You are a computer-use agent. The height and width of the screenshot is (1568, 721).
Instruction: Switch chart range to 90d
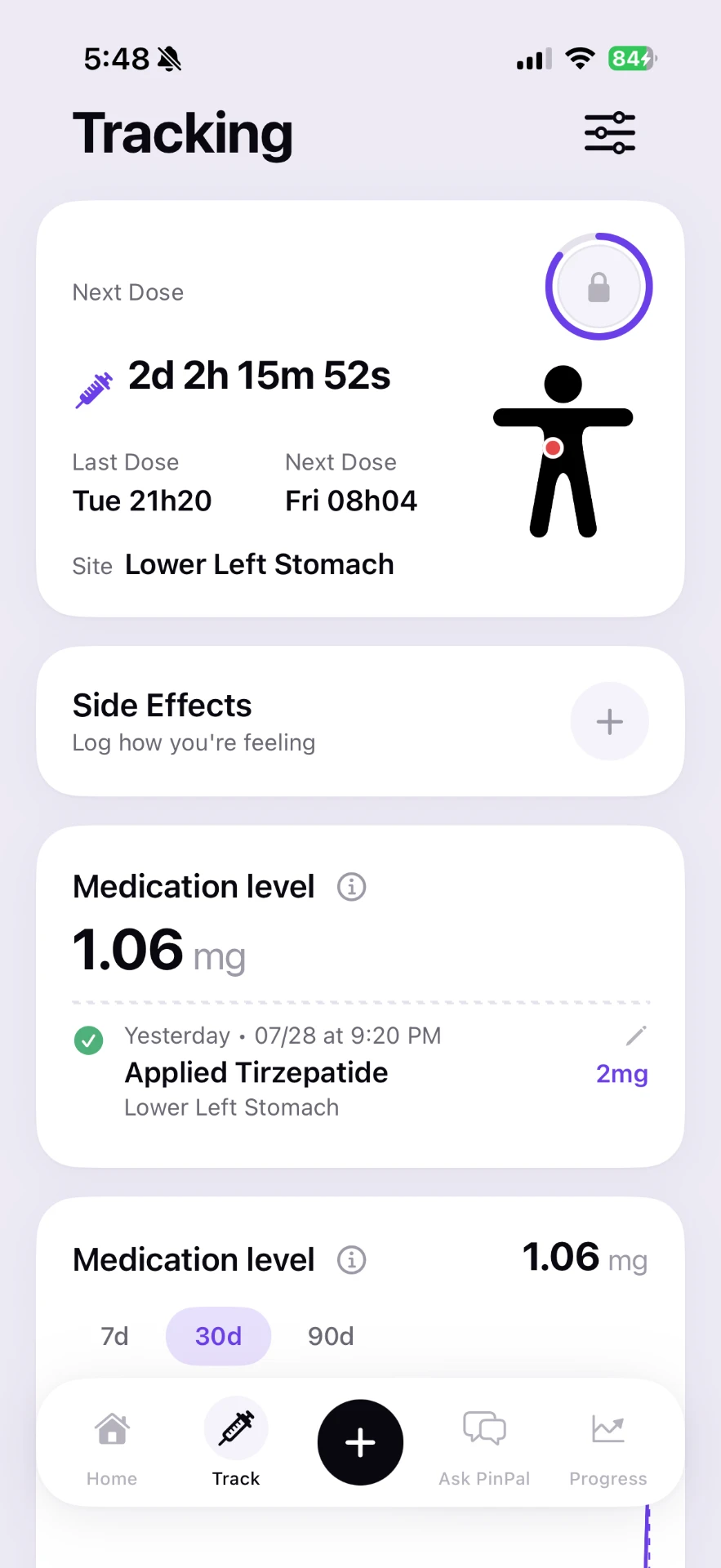tap(331, 1336)
